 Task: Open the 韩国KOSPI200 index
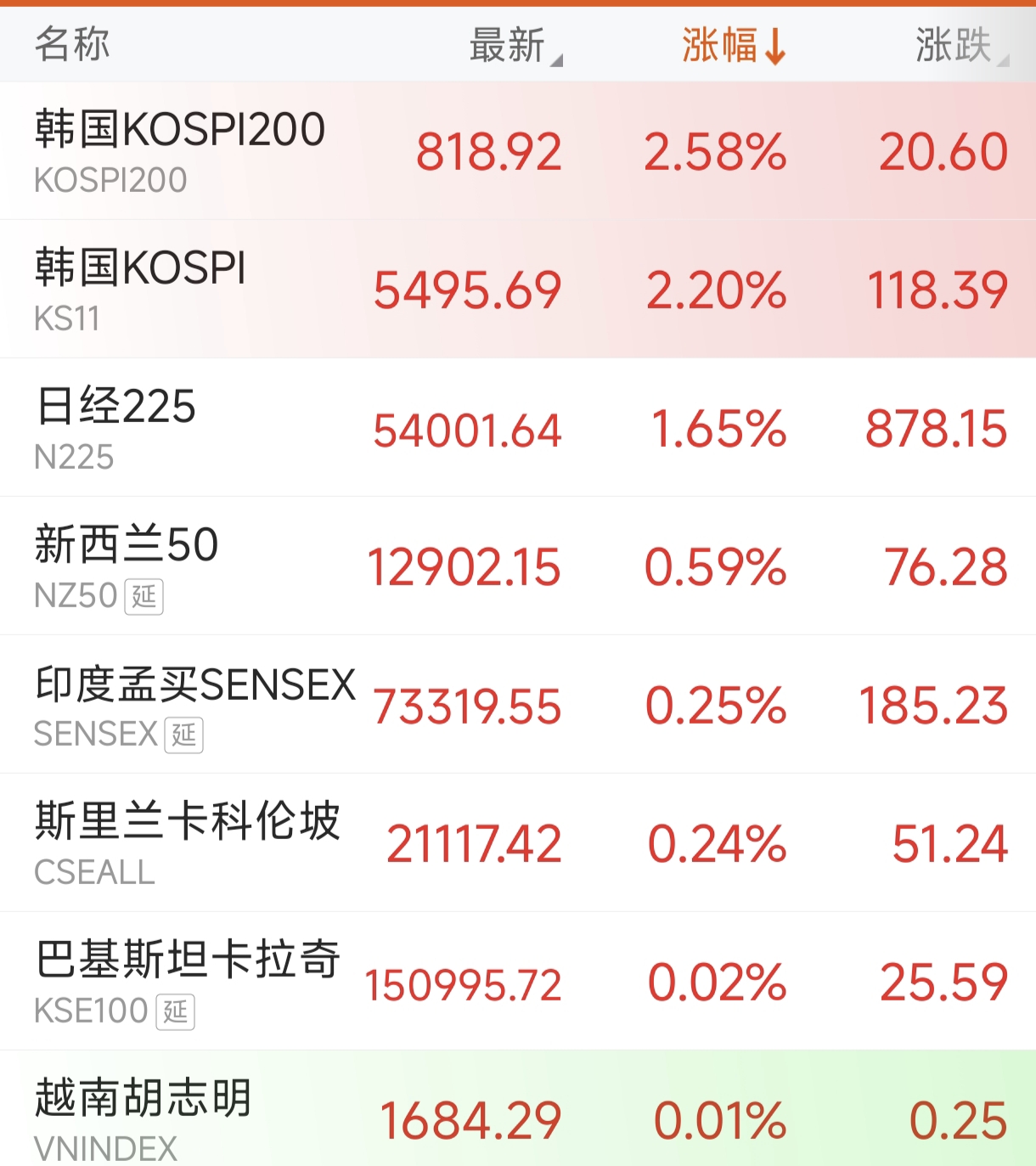180,150
